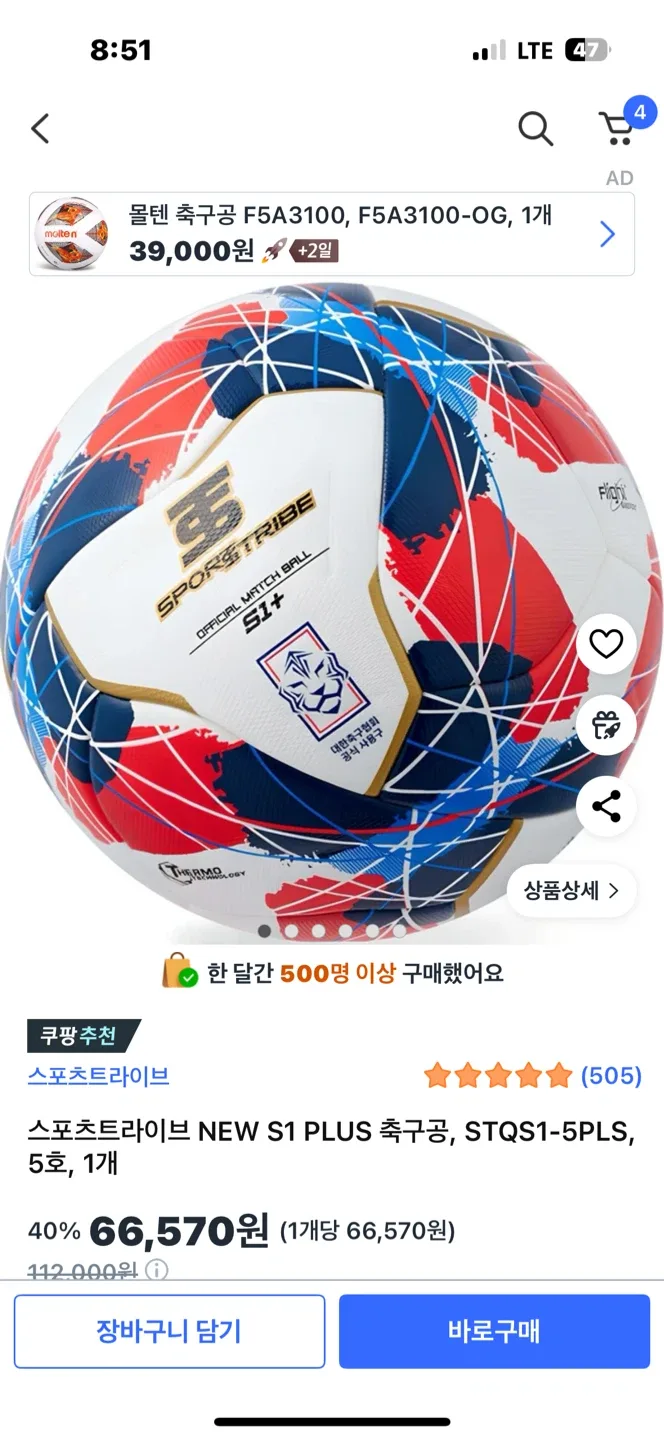Image resolution: width=664 pixels, height=1440 pixels.
Task: Open the Molten F5A3100 soccer ball ad
Action: (x=332, y=234)
